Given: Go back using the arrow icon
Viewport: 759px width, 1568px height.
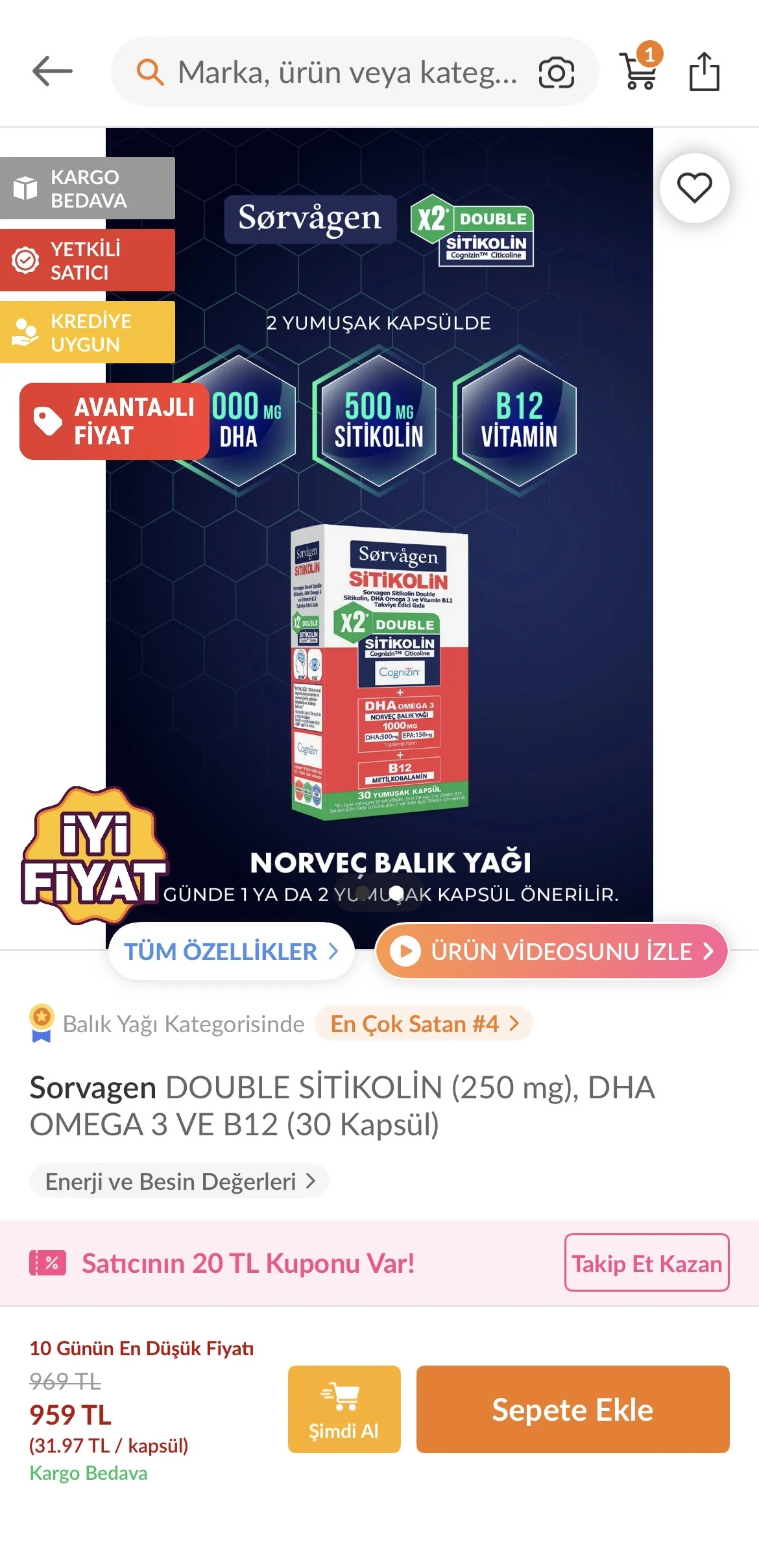Looking at the screenshot, I should coord(53,71).
